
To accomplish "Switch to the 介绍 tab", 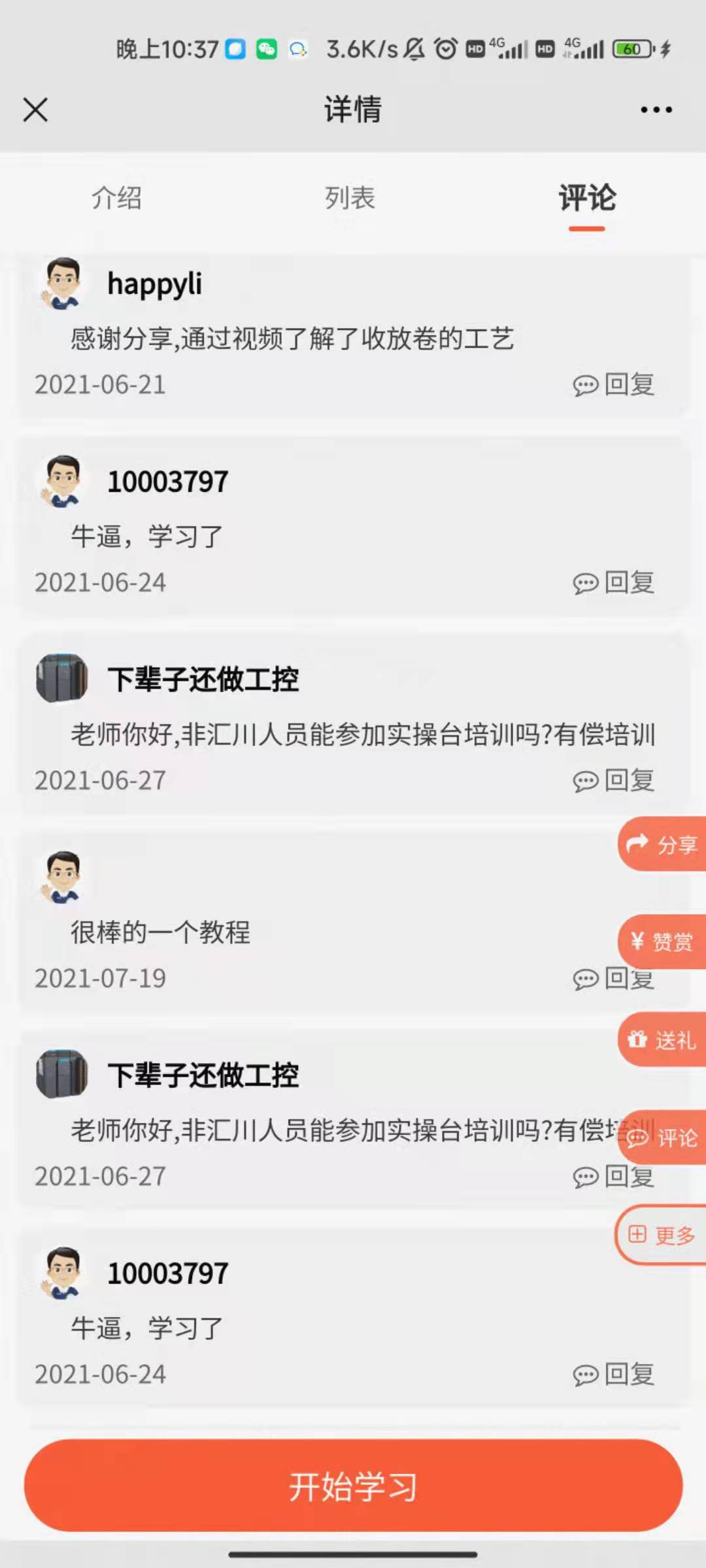I will point(119,198).
